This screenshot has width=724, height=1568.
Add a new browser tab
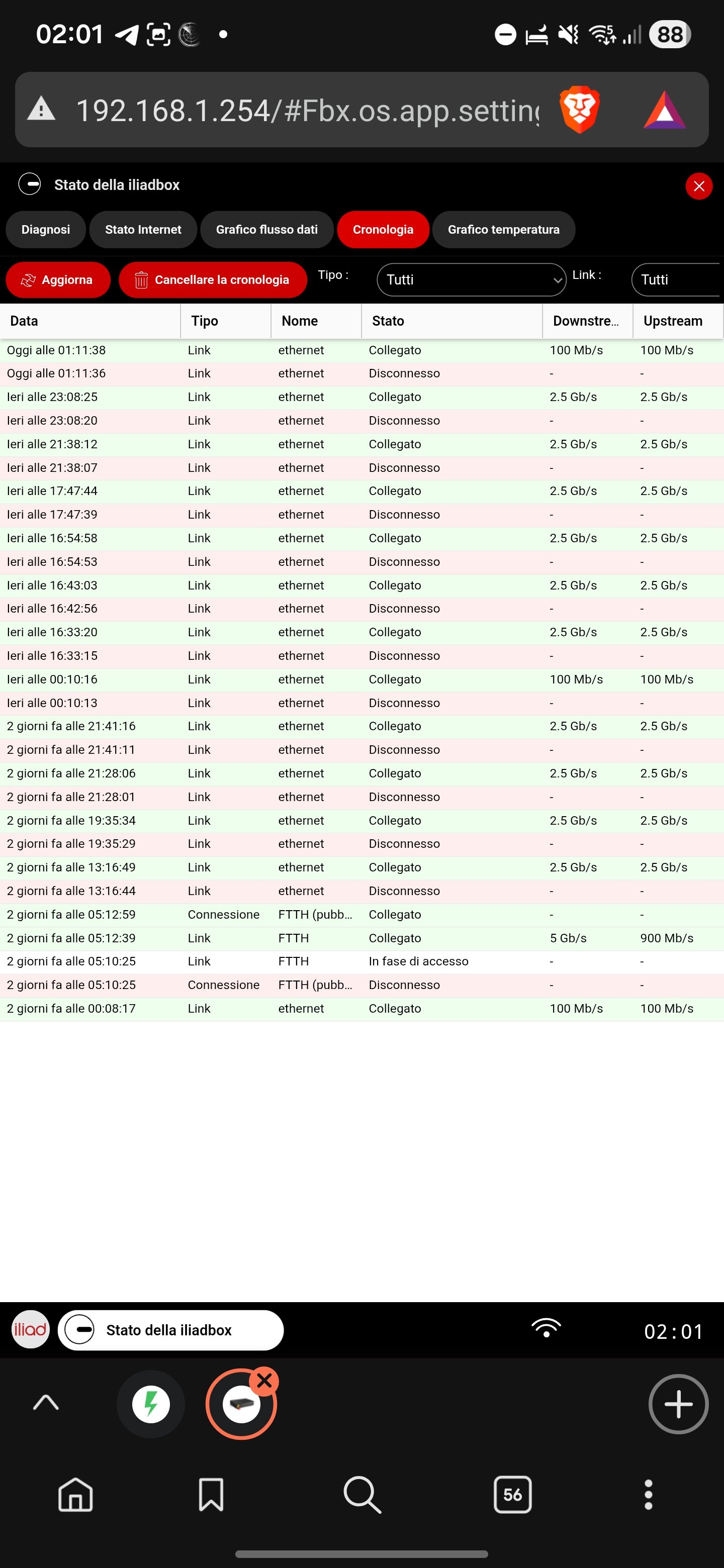click(x=678, y=1404)
